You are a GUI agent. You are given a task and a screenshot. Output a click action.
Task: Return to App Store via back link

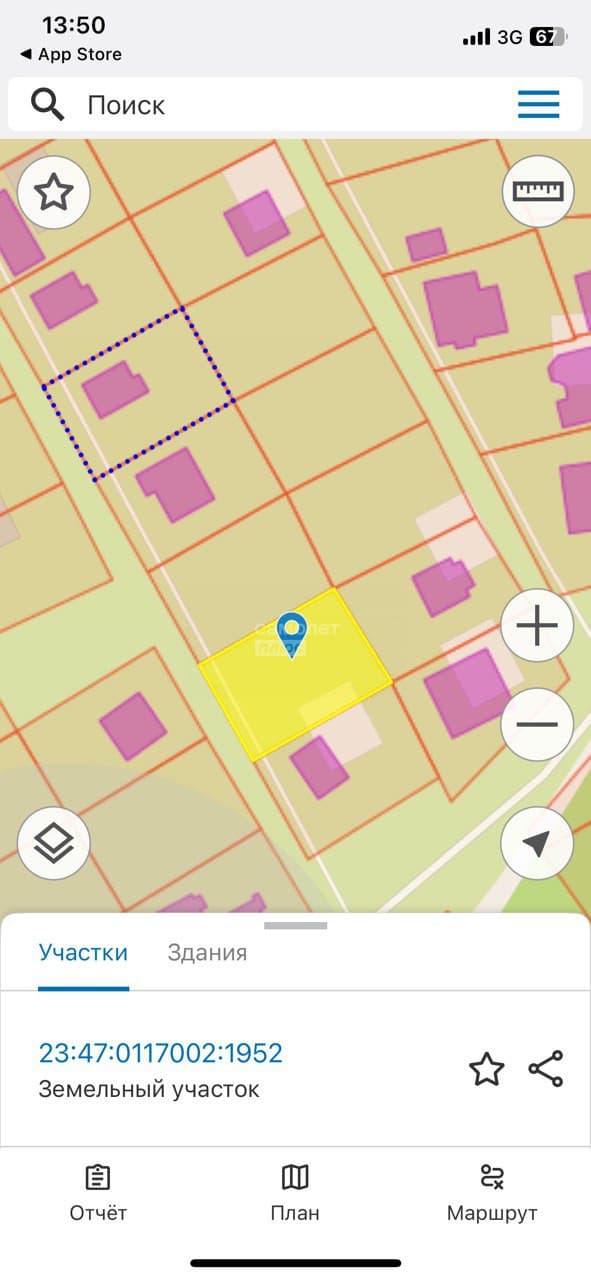click(x=71, y=54)
